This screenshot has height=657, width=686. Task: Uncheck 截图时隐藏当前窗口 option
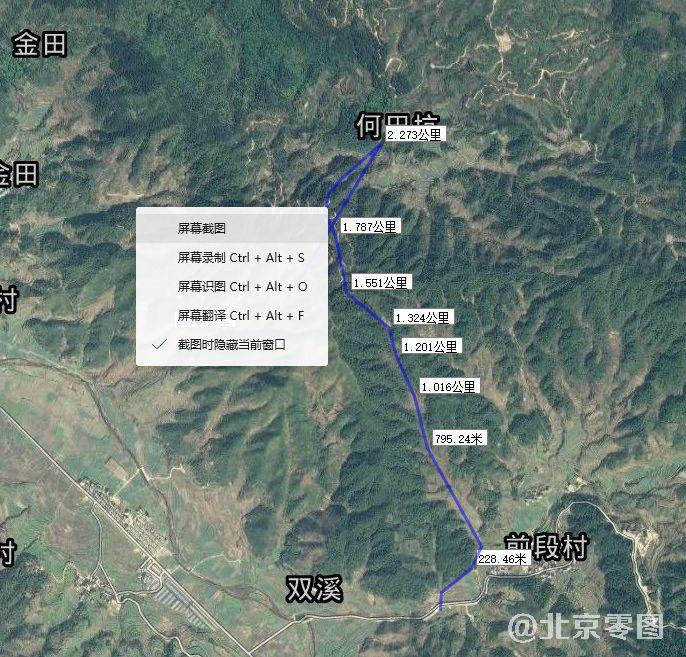(231, 344)
